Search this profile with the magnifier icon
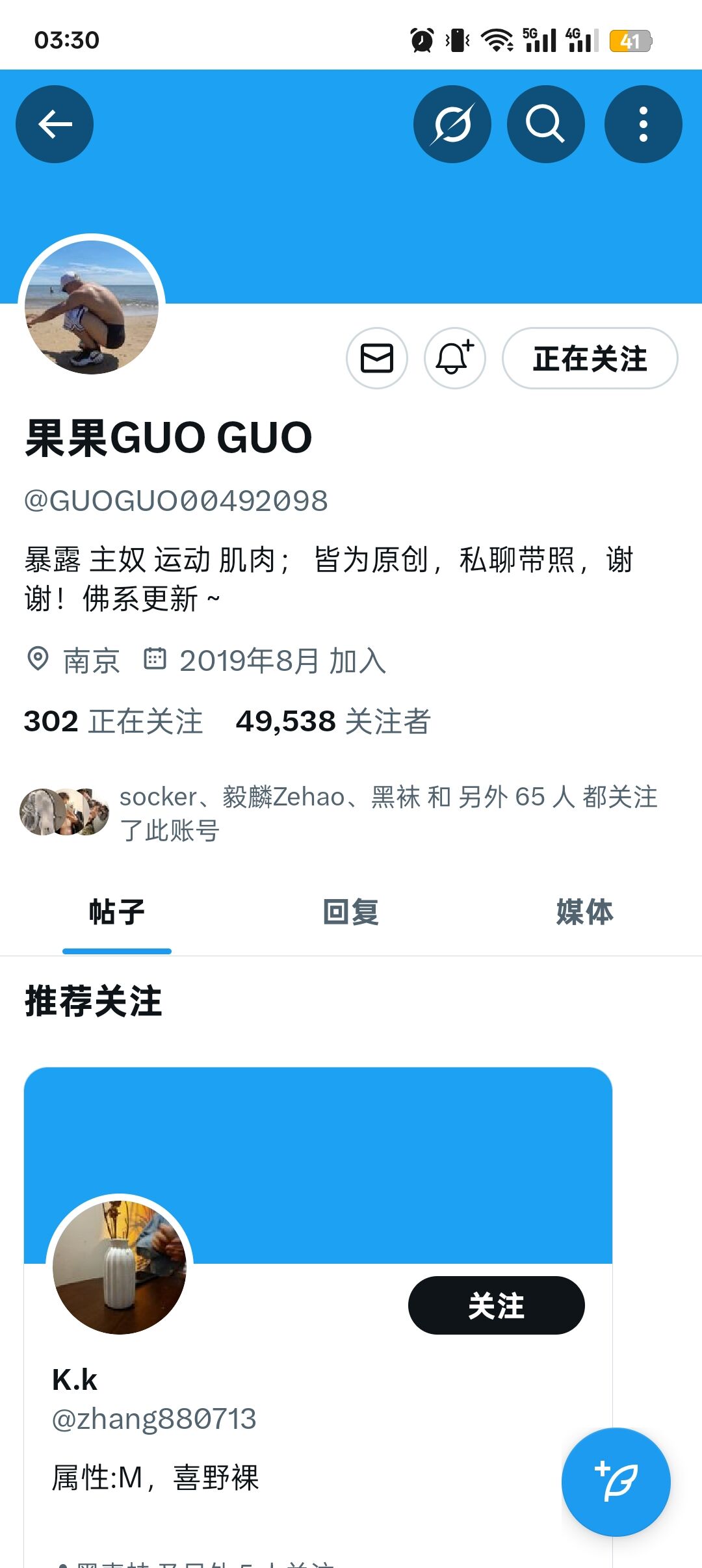The height and width of the screenshot is (1568, 702). point(546,124)
